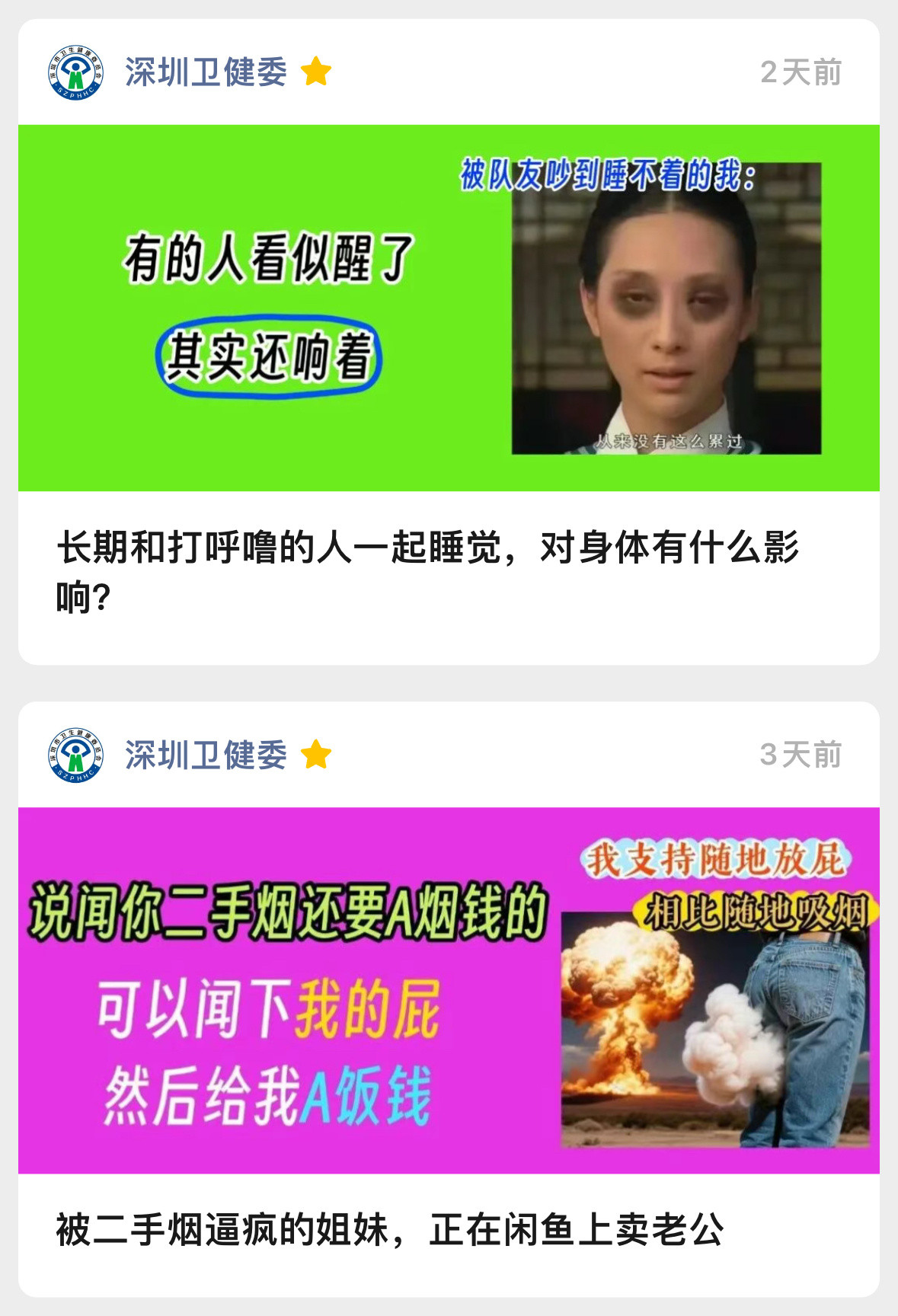The height and width of the screenshot is (1316, 898).
Task: Click the 3天前 timestamp
Action: click(801, 754)
